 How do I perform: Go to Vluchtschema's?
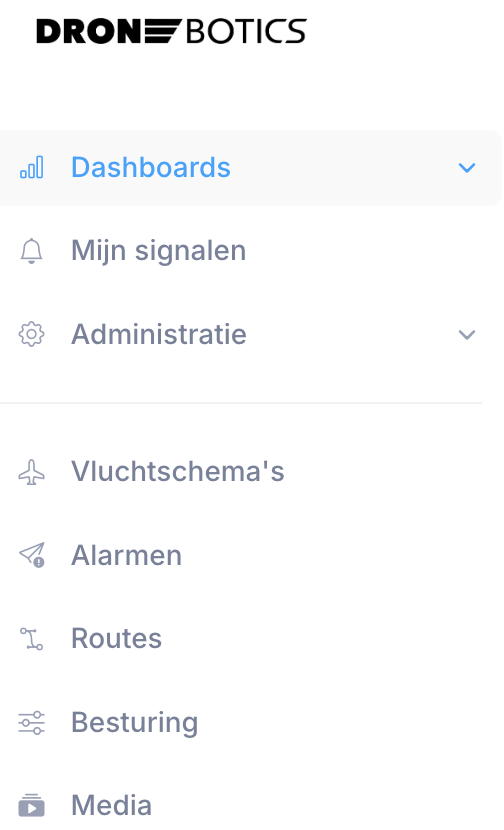(249, 472)
